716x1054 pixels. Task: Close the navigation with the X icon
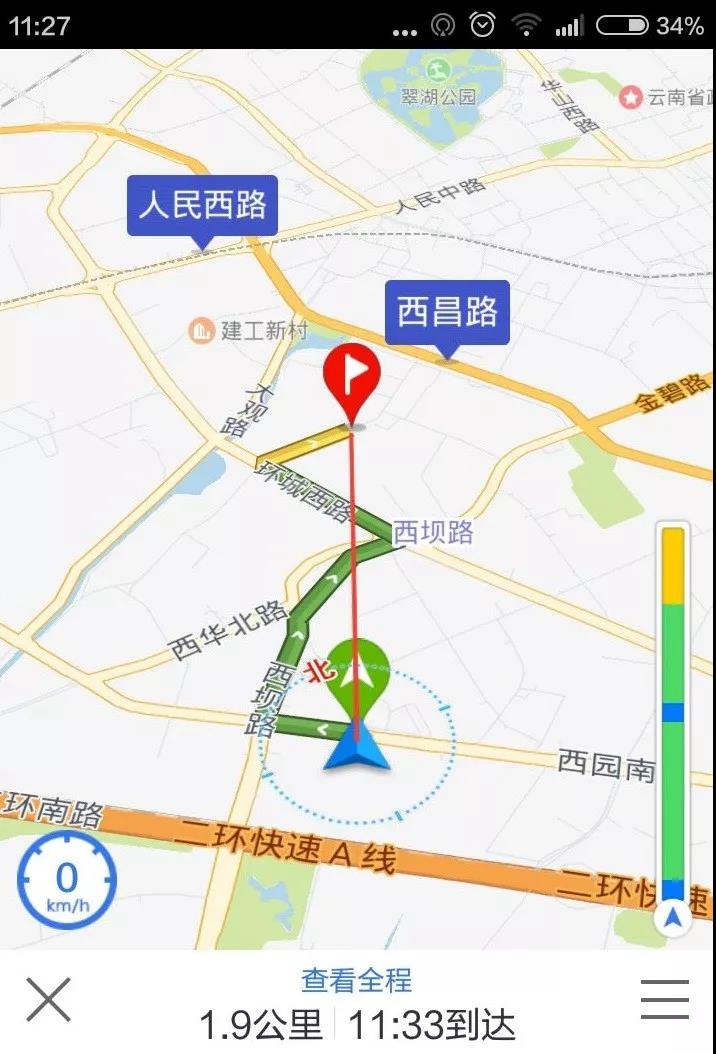click(x=48, y=999)
